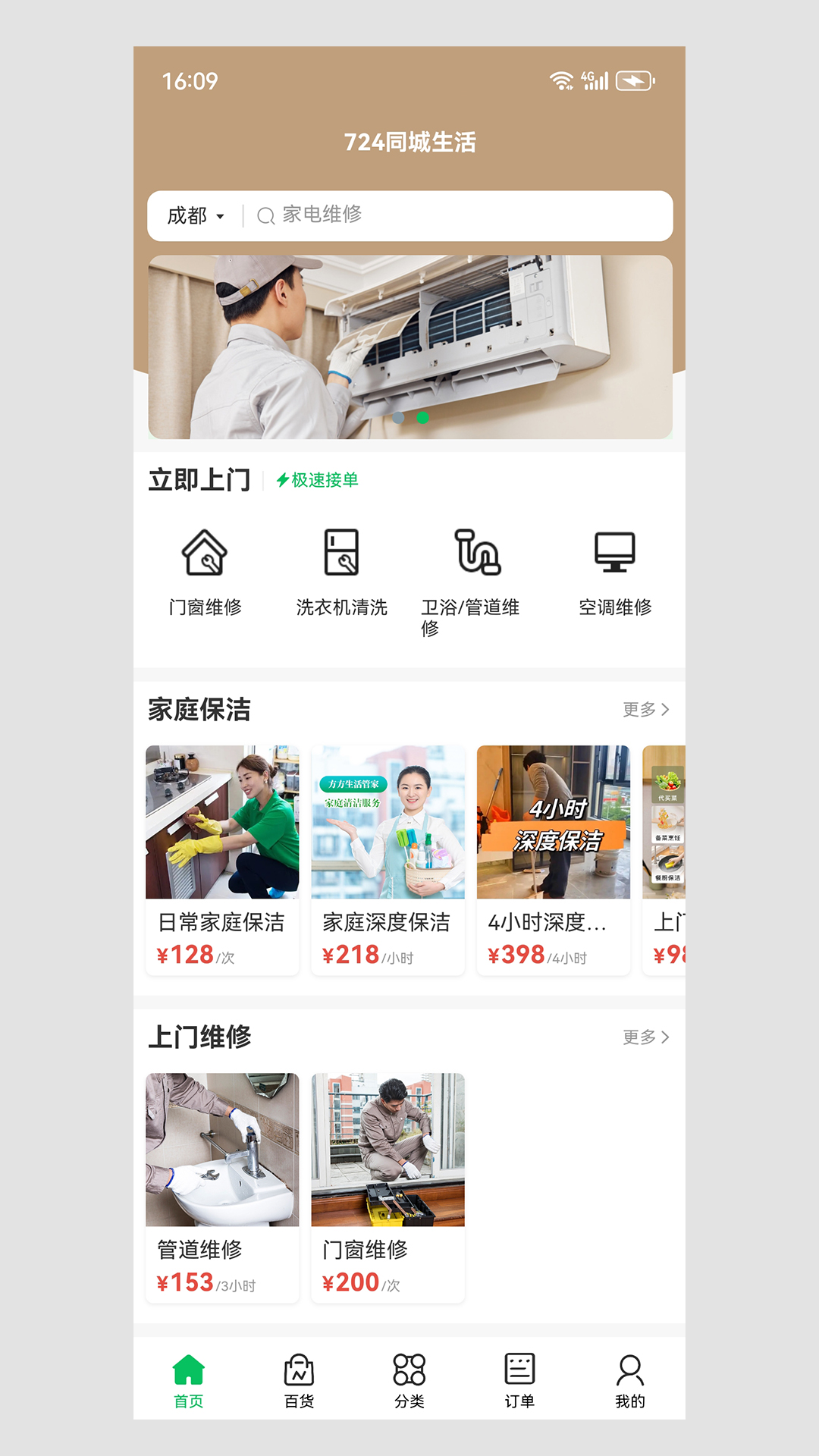View more 家庭保洁 services
The height and width of the screenshot is (1456, 819).
646,709
